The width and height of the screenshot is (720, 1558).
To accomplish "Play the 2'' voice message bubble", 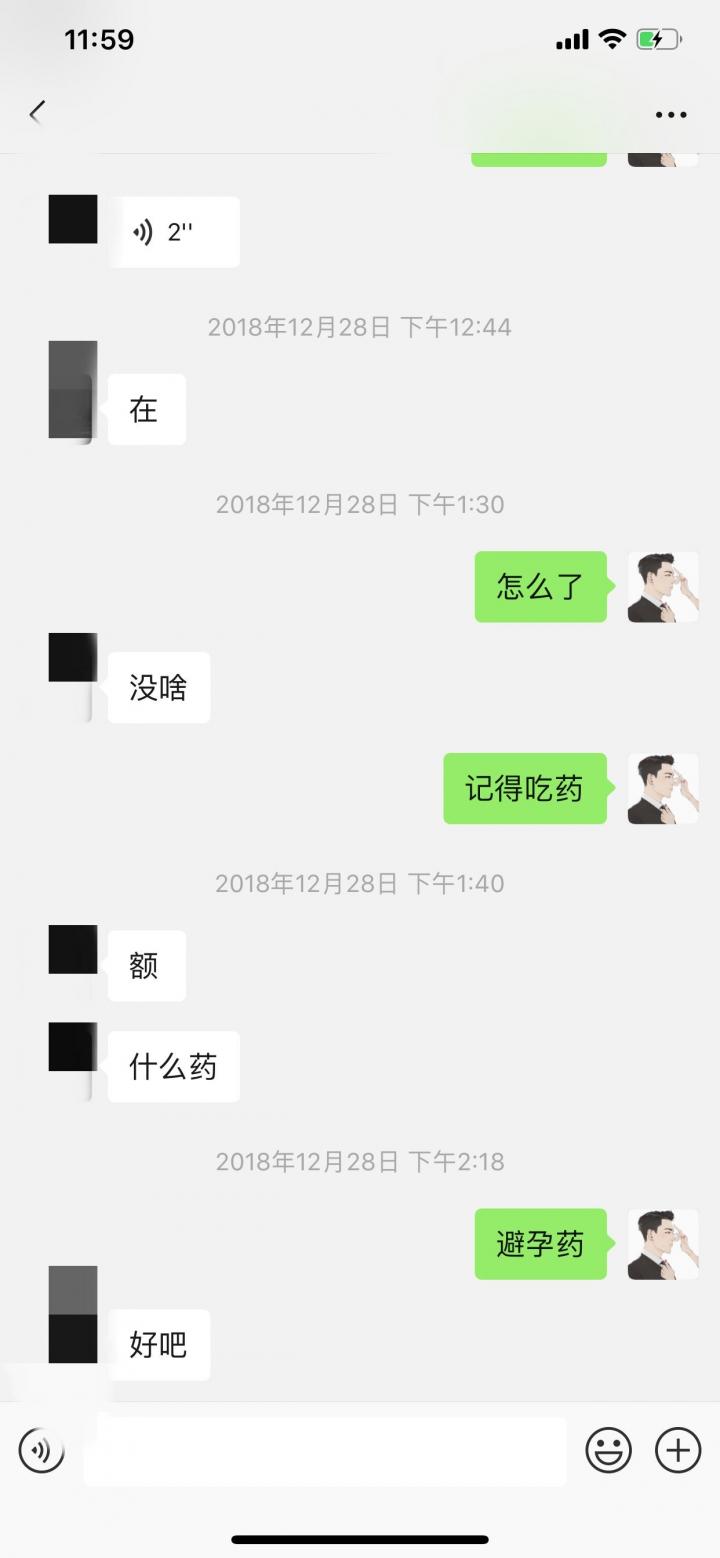I will click(x=175, y=231).
